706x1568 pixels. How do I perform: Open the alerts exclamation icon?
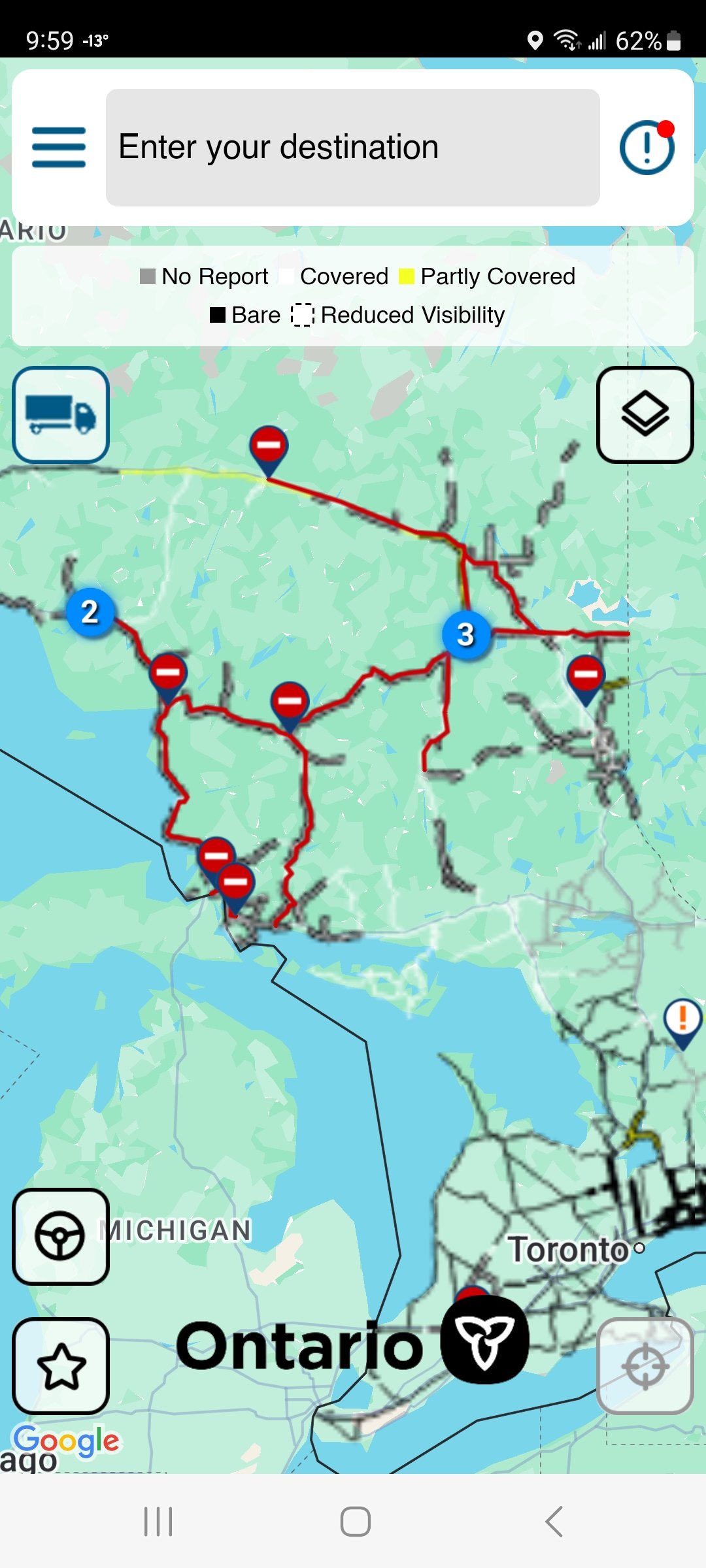647,148
